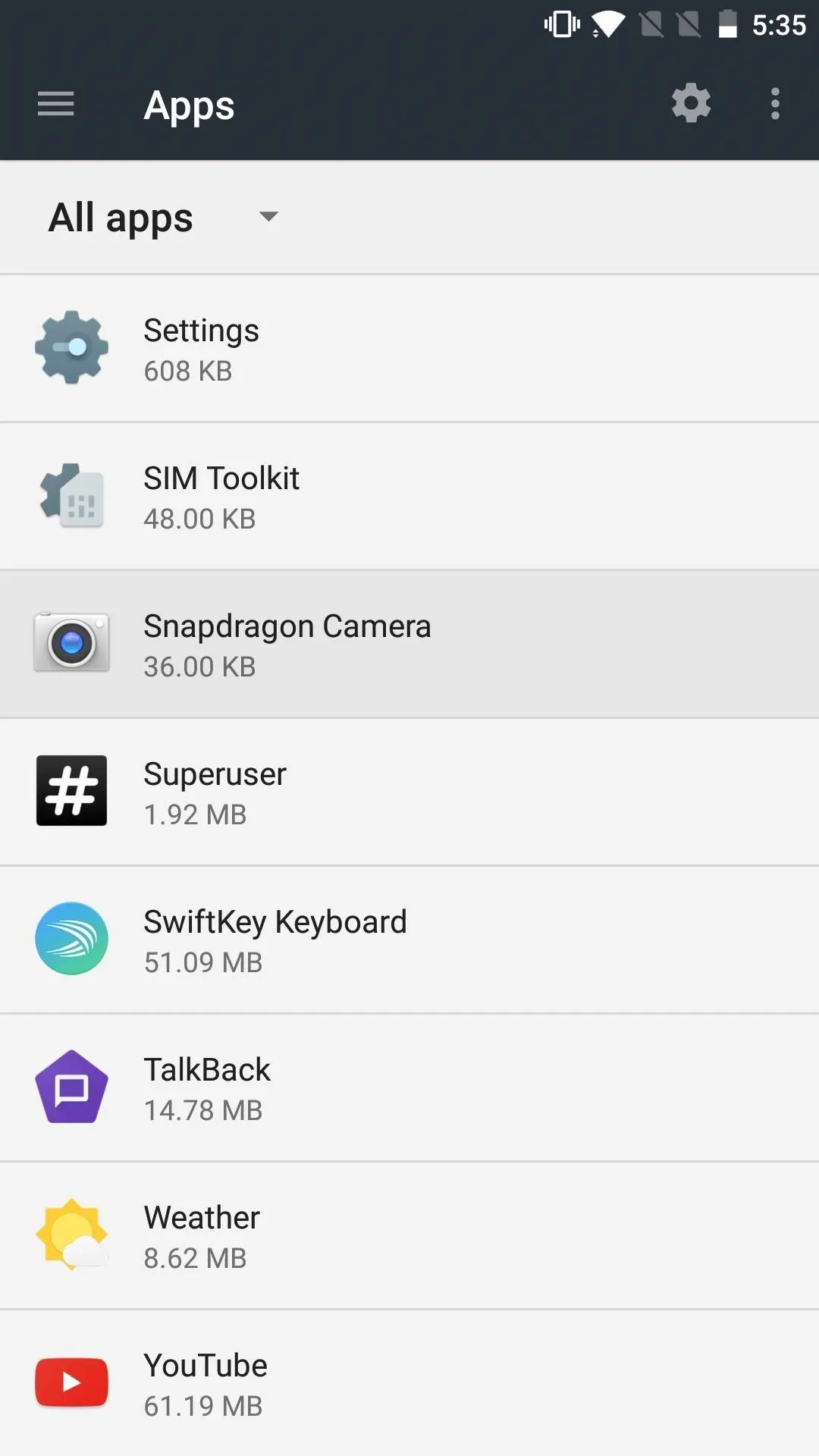Open SIM Toolkit app details

(409, 497)
